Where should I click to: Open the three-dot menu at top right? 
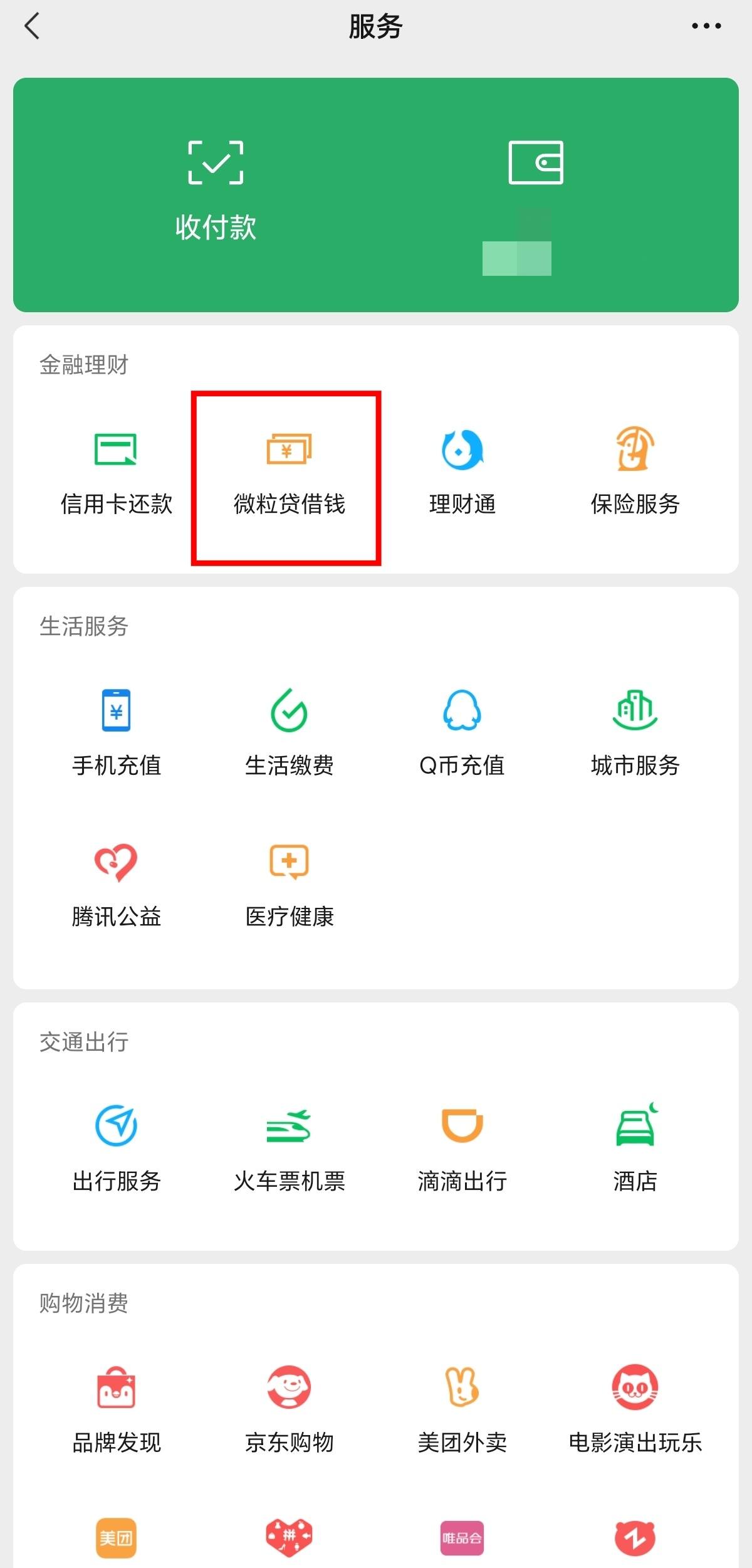706,26
